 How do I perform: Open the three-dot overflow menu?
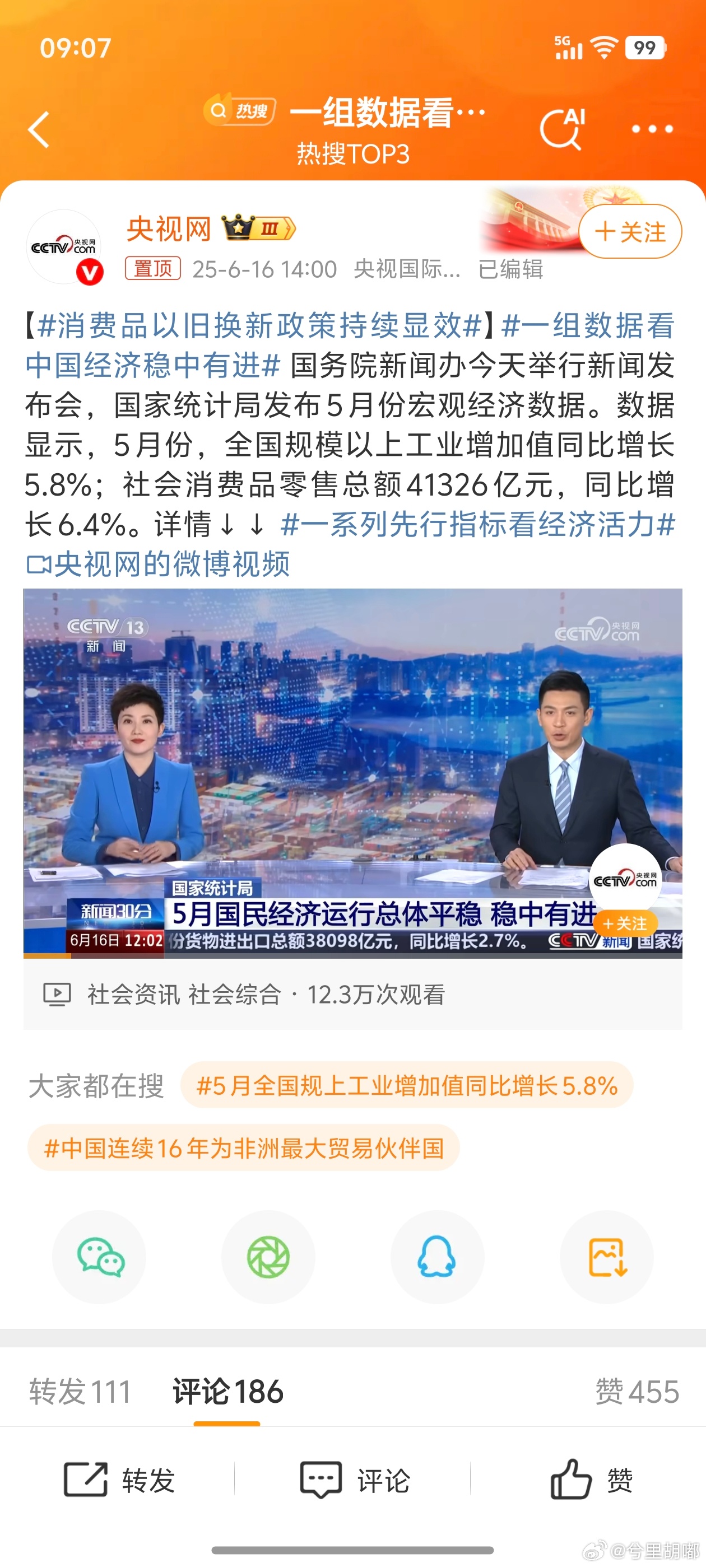652,129
